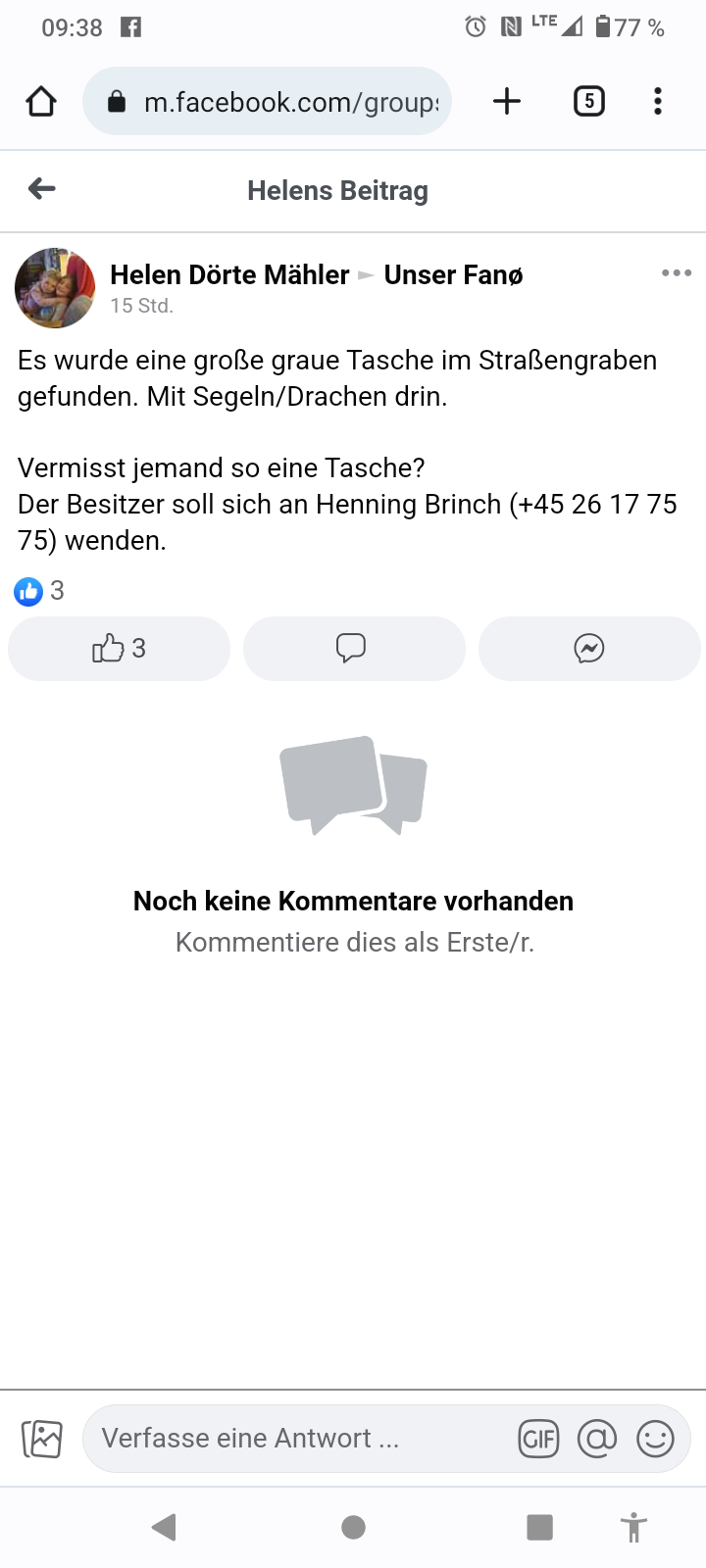Open Helen Dörte Mähler's profile
Screen dimensions: 706x1568
click(229, 275)
